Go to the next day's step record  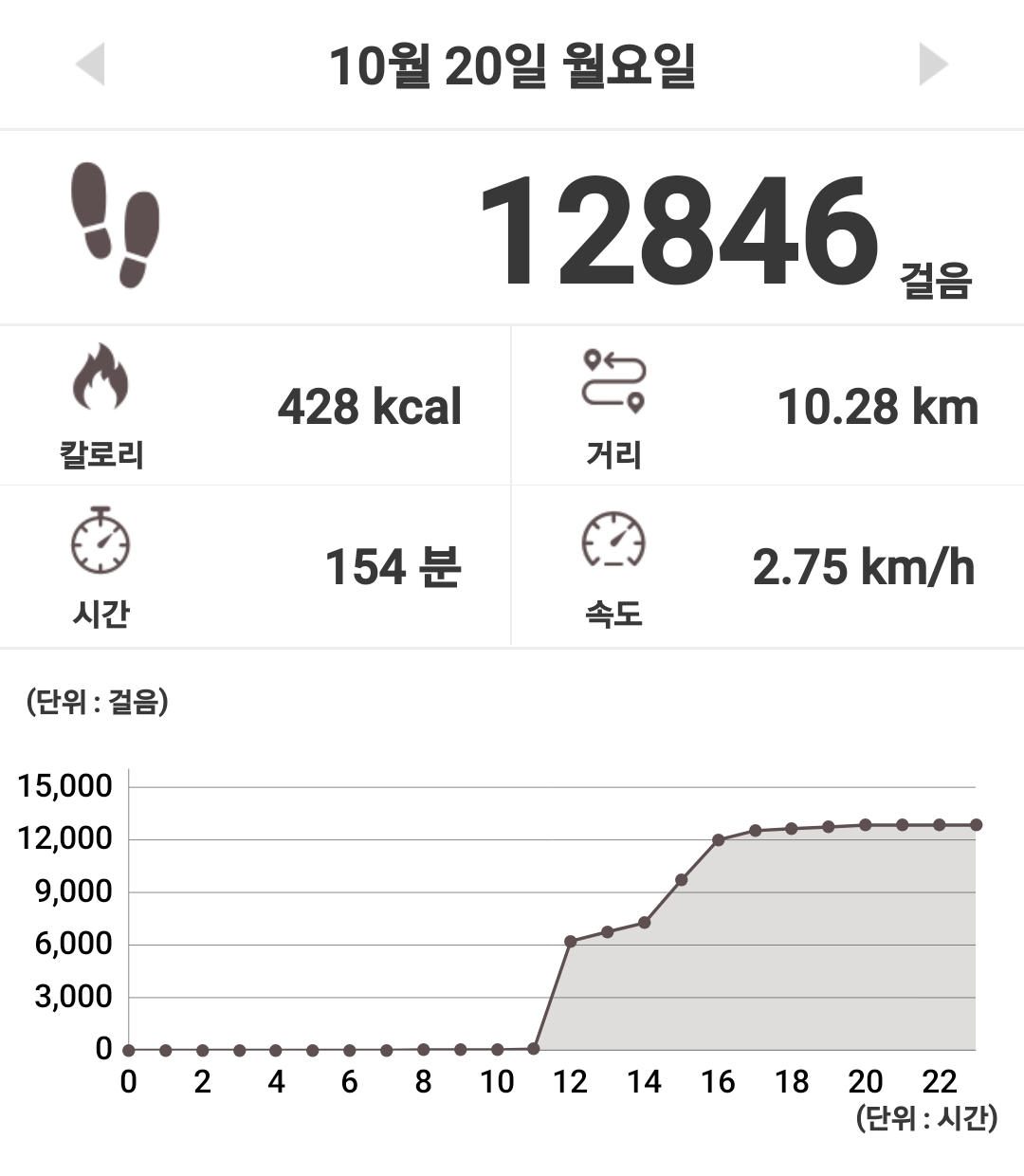(933, 64)
